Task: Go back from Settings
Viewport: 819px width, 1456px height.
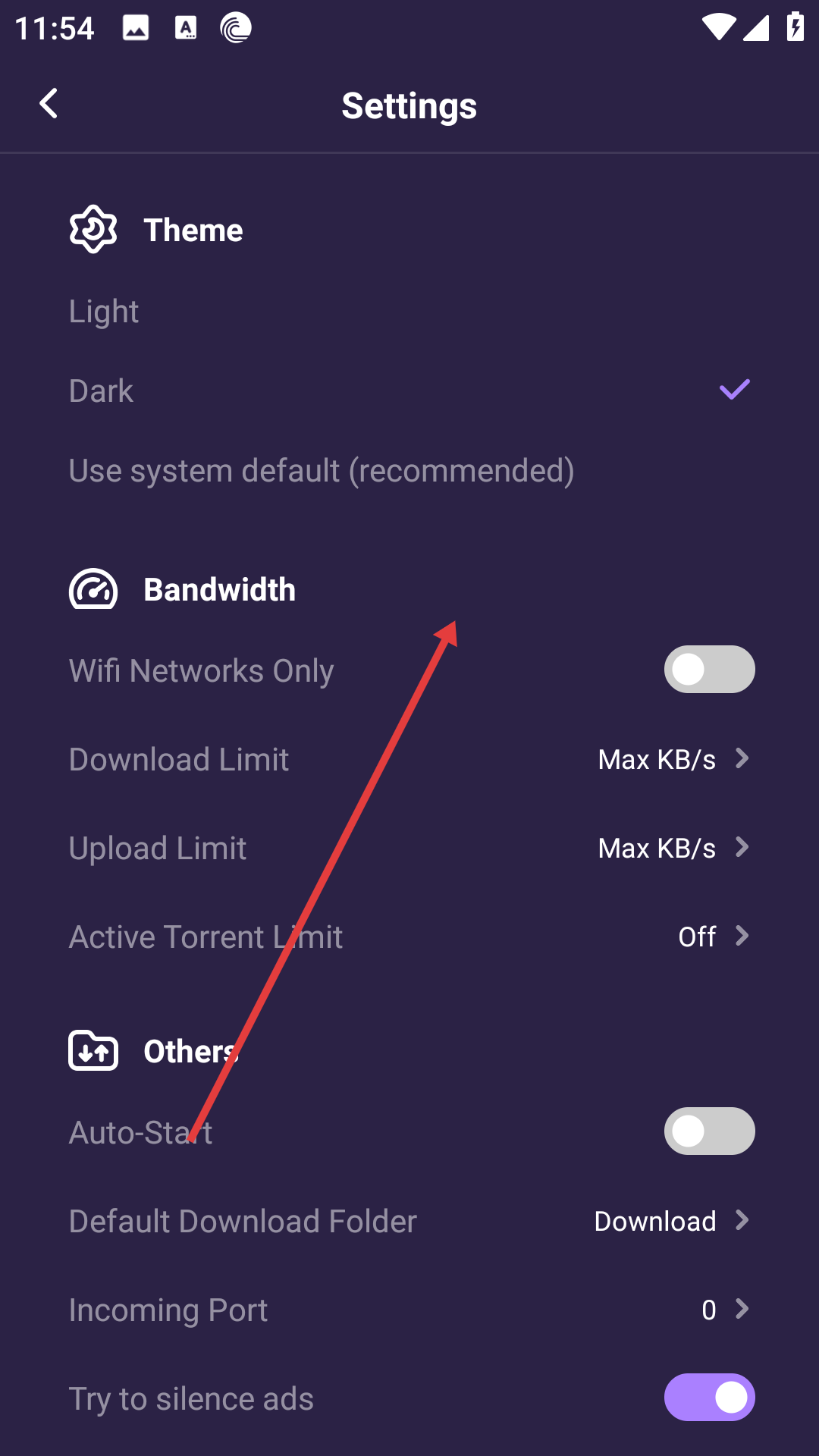Action: click(x=49, y=103)
